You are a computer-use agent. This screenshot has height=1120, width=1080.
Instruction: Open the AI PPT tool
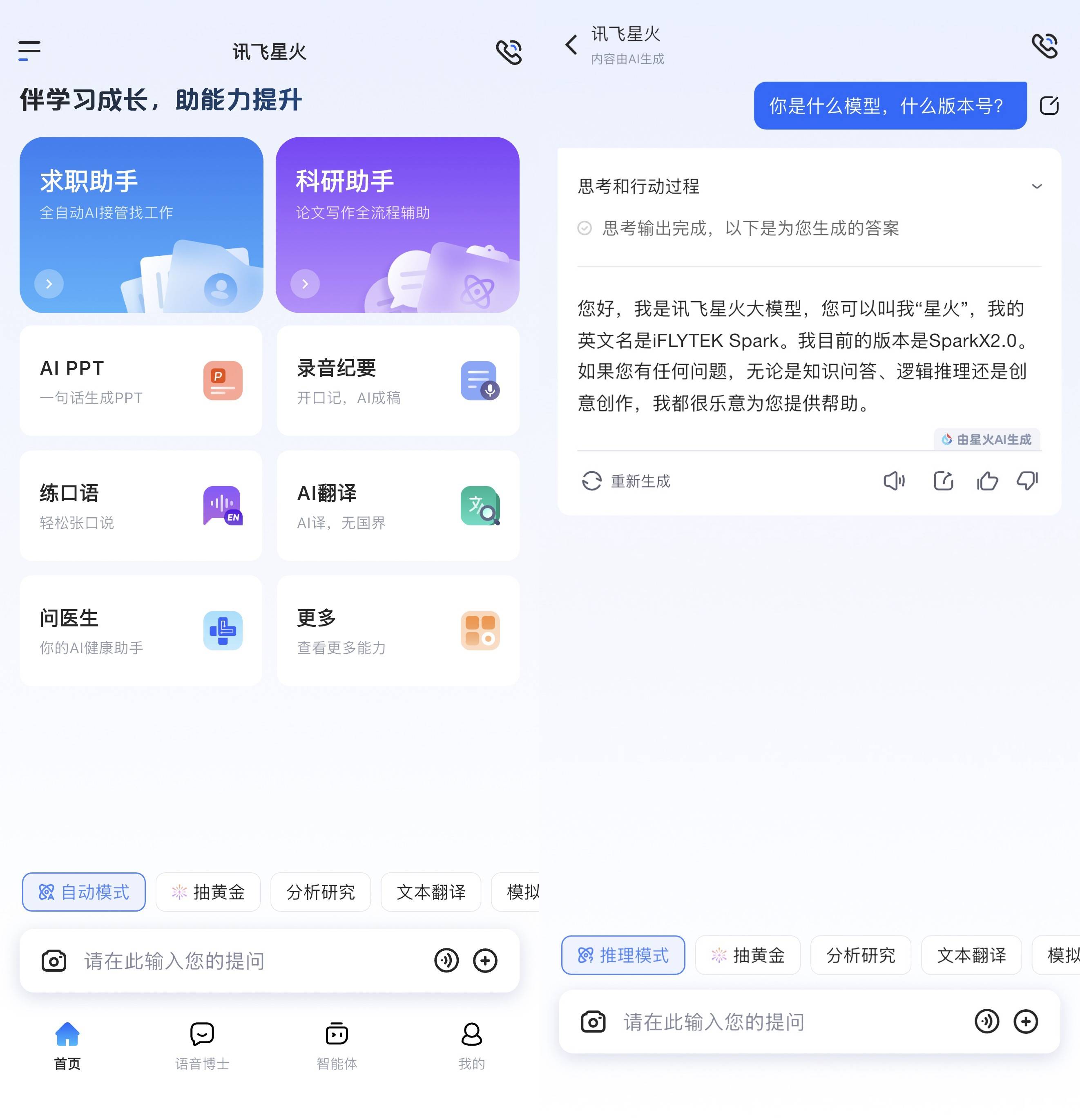coord(141,380)
